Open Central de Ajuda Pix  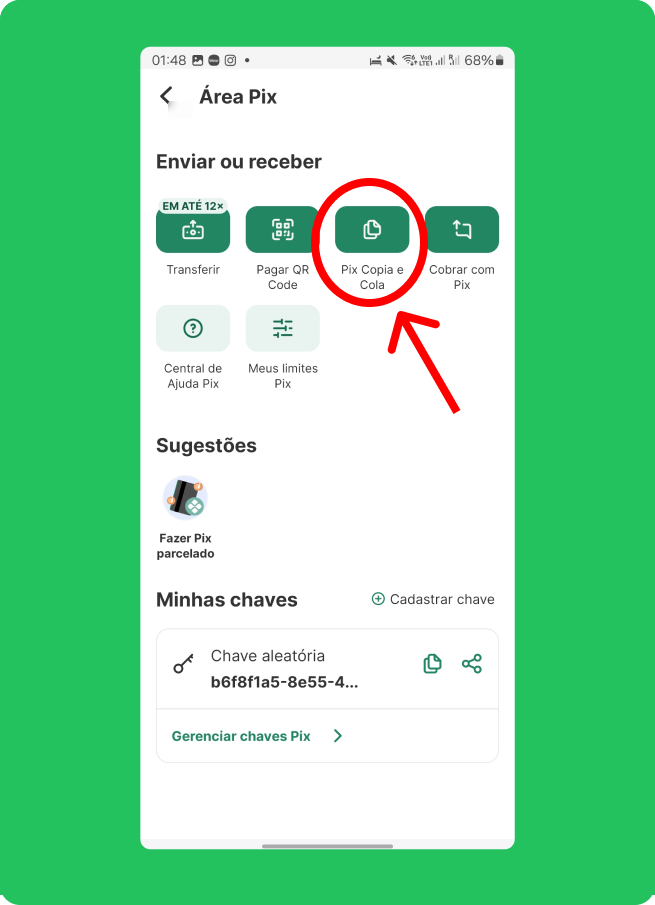(193, 329)
